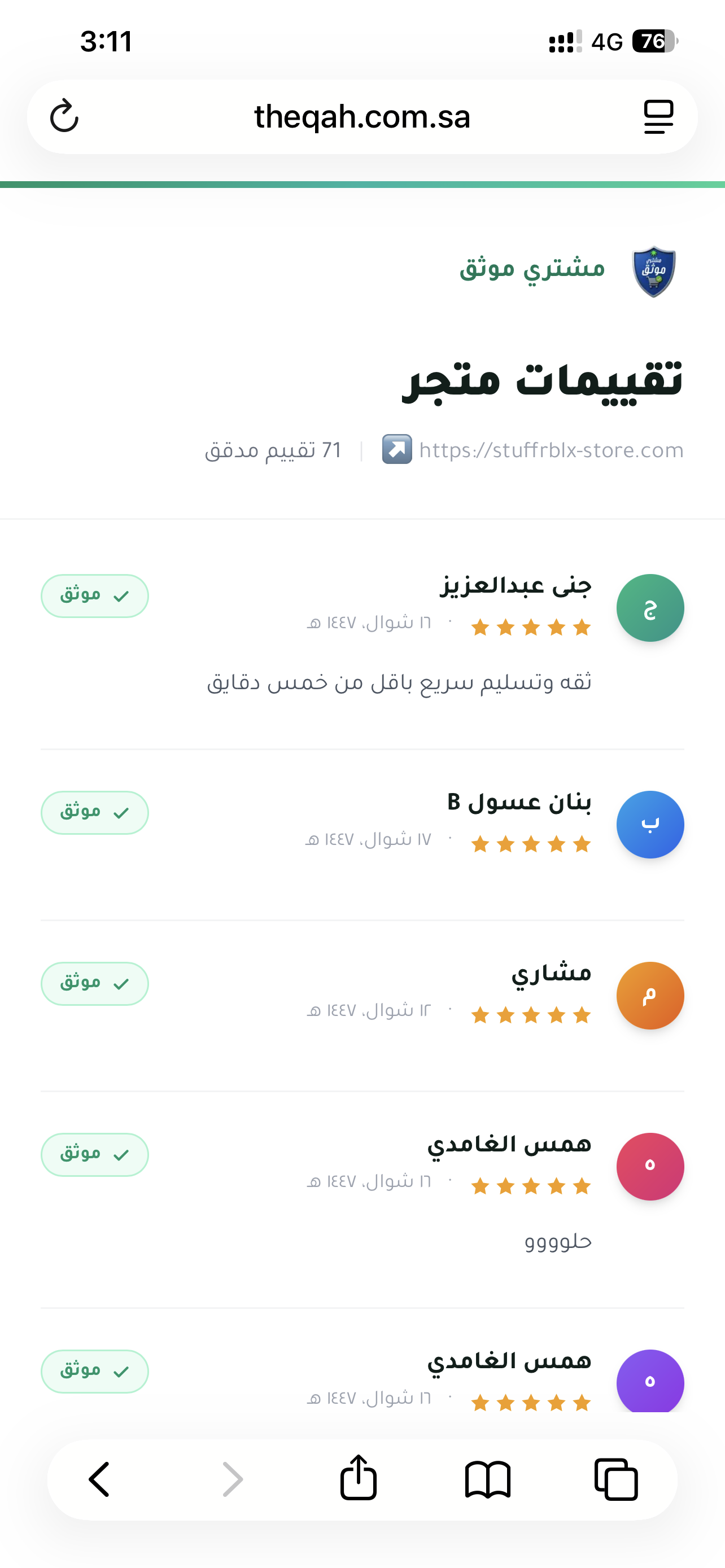Show all open tabs
725x1568 pixels.
click(x=615, y=1479)
